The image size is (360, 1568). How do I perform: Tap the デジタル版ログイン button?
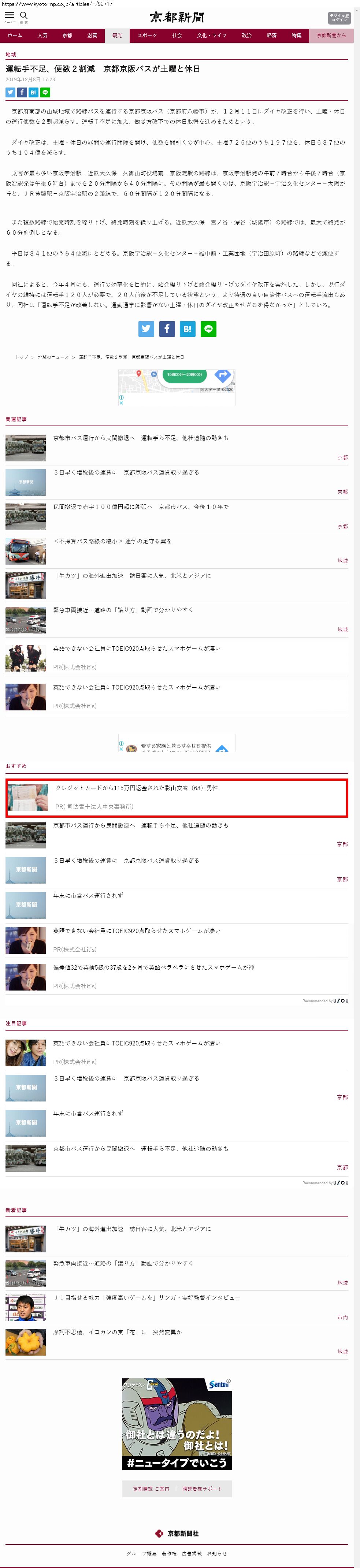pos(339,18)
